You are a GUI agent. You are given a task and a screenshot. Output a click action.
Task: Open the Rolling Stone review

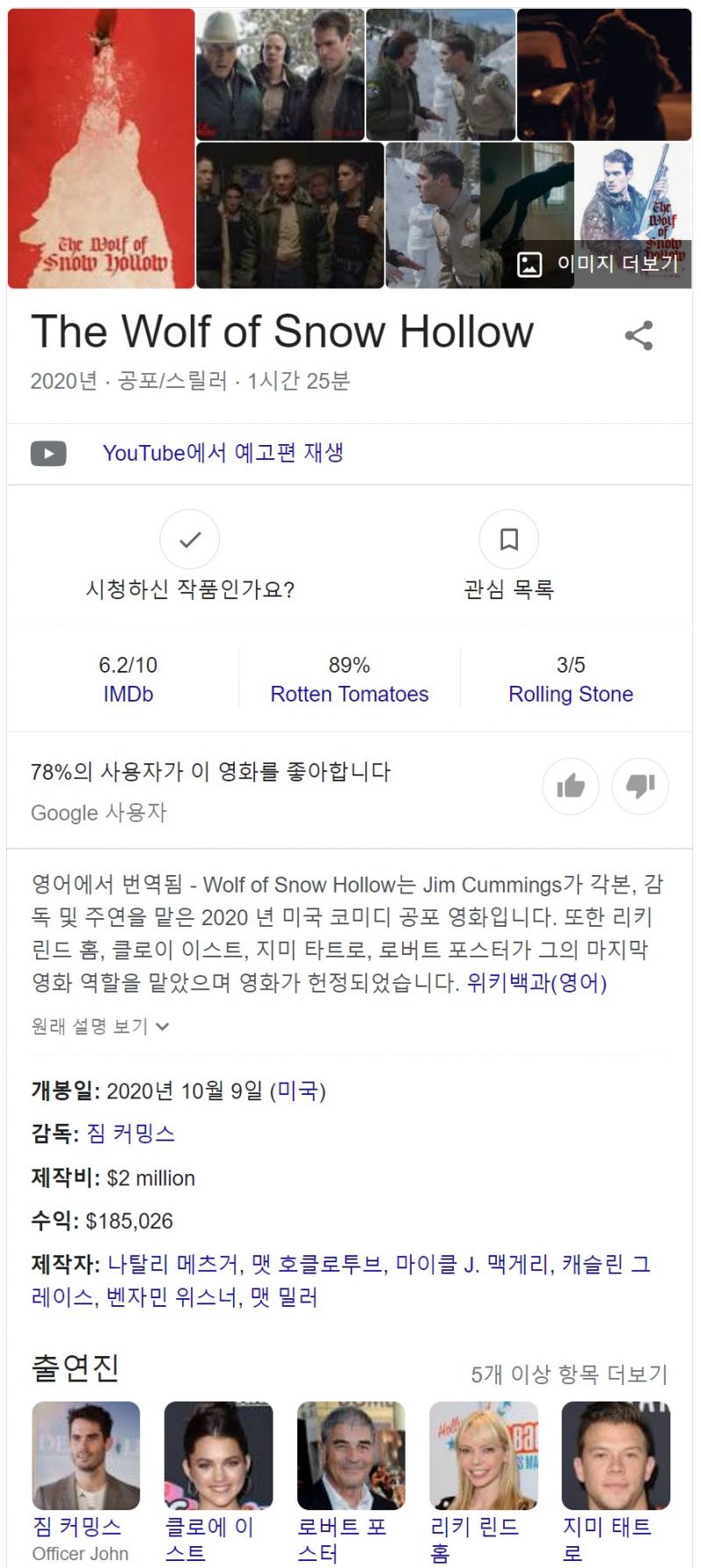click(x=570, y=694)
